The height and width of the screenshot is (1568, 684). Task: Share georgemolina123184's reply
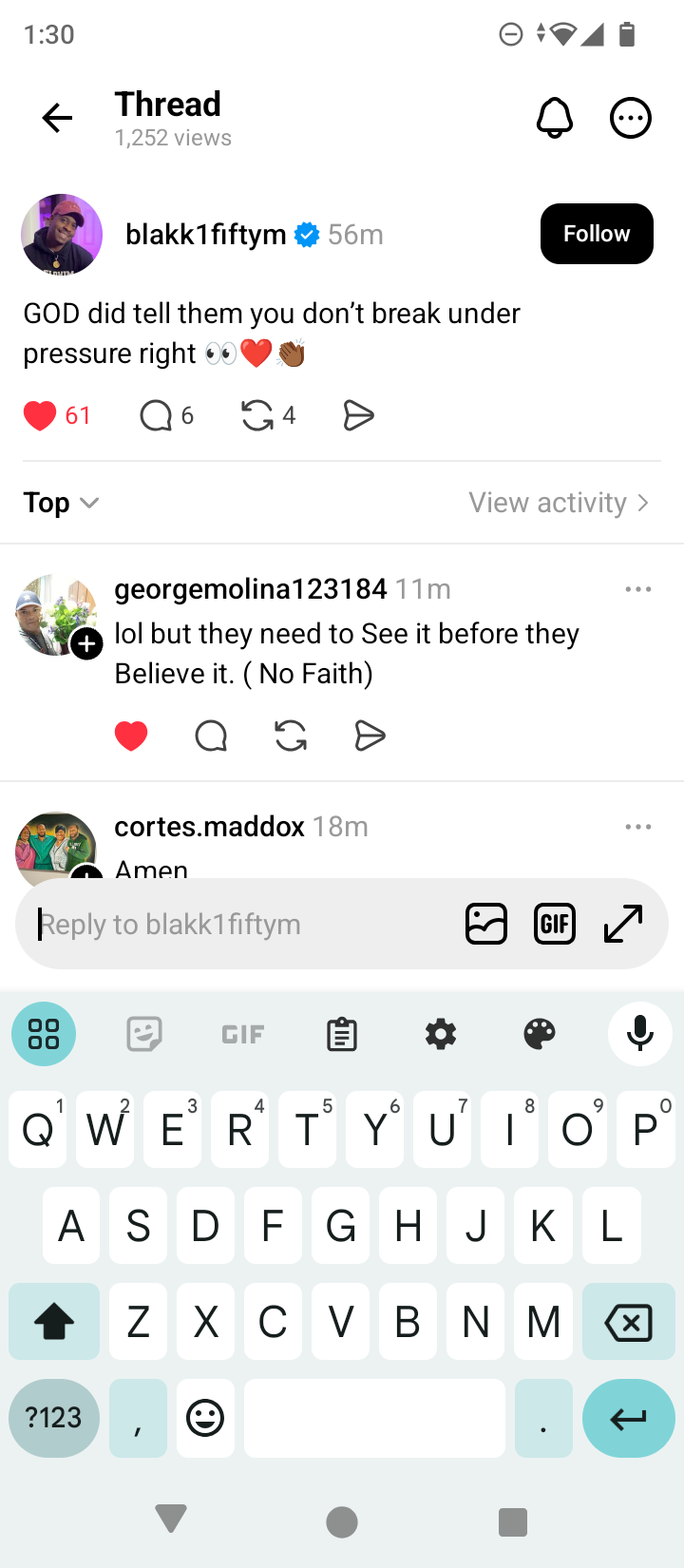pos(370,736)
